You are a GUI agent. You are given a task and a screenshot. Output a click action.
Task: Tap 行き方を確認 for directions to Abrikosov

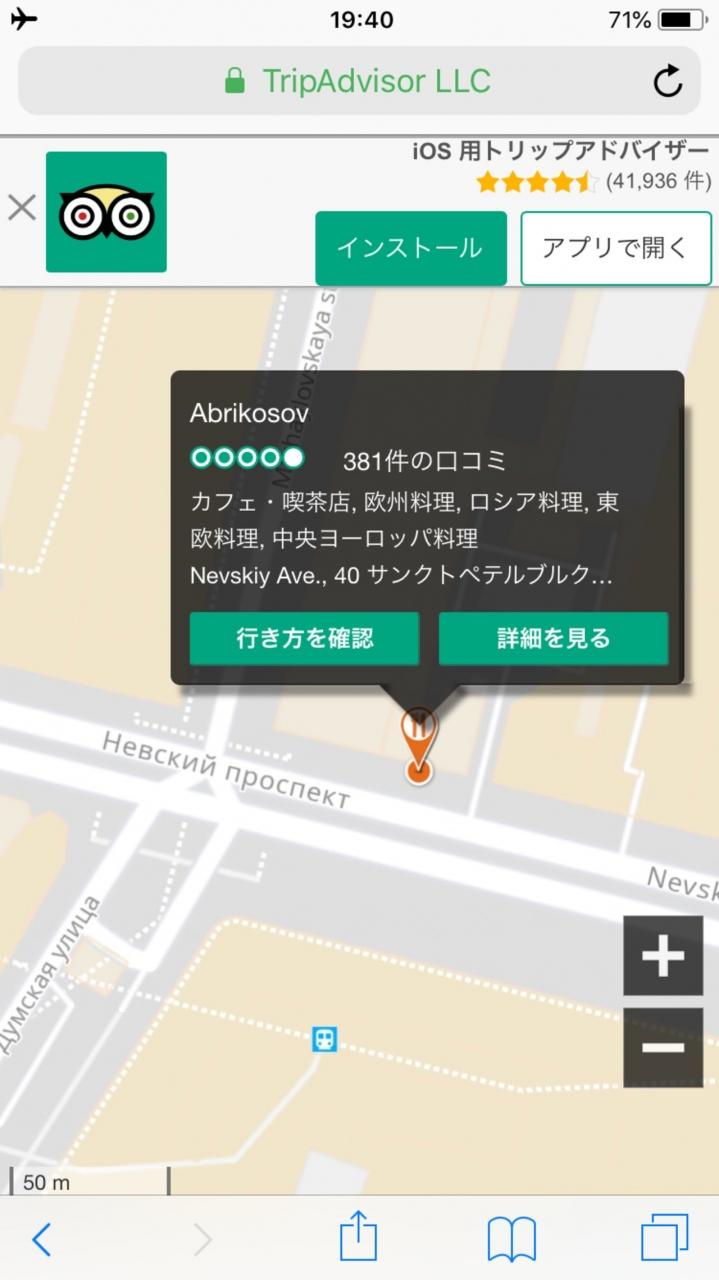pyautogui.click(x=304, y=639)
